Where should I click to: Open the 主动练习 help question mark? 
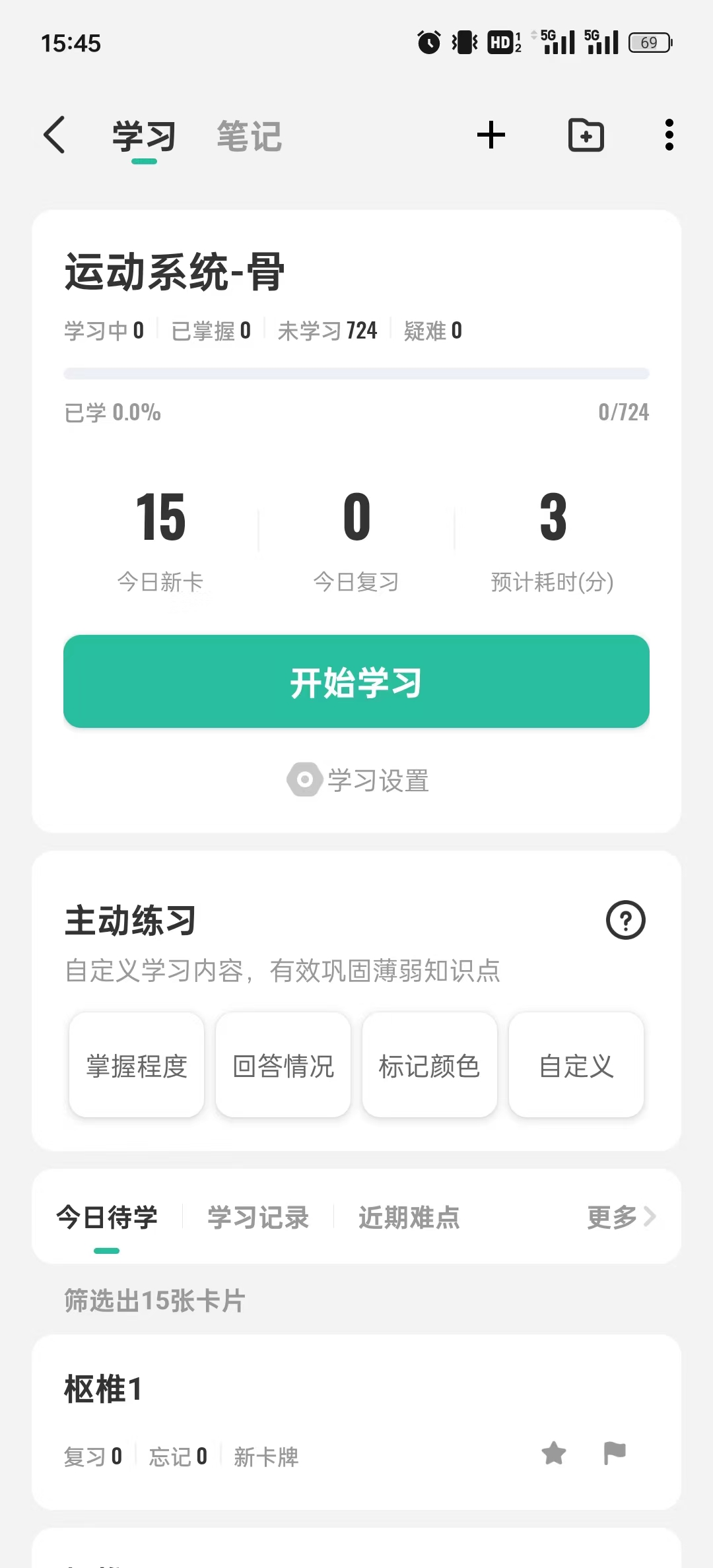click(x=625, y=920)
